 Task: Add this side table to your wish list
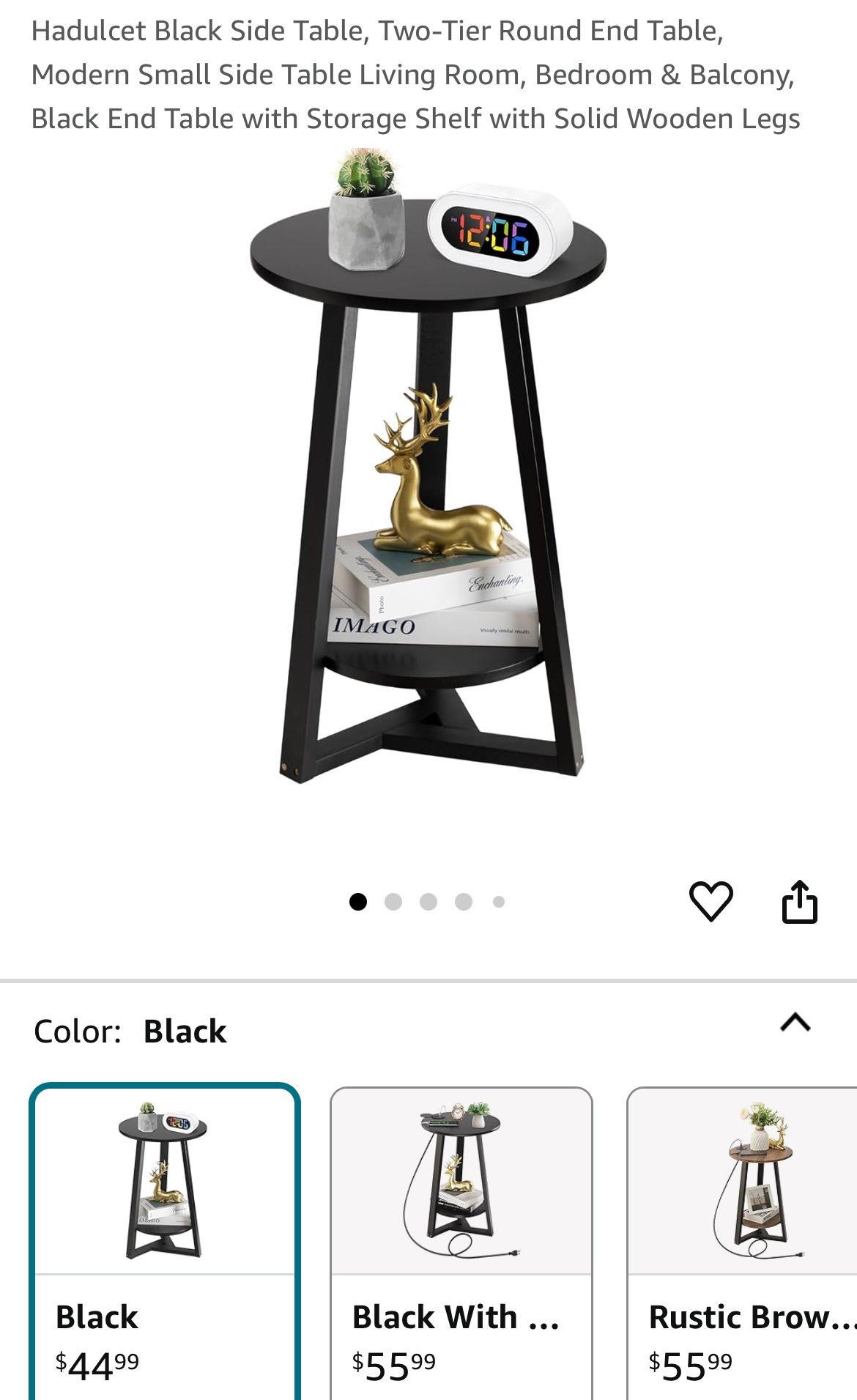[x=711, y=900]
